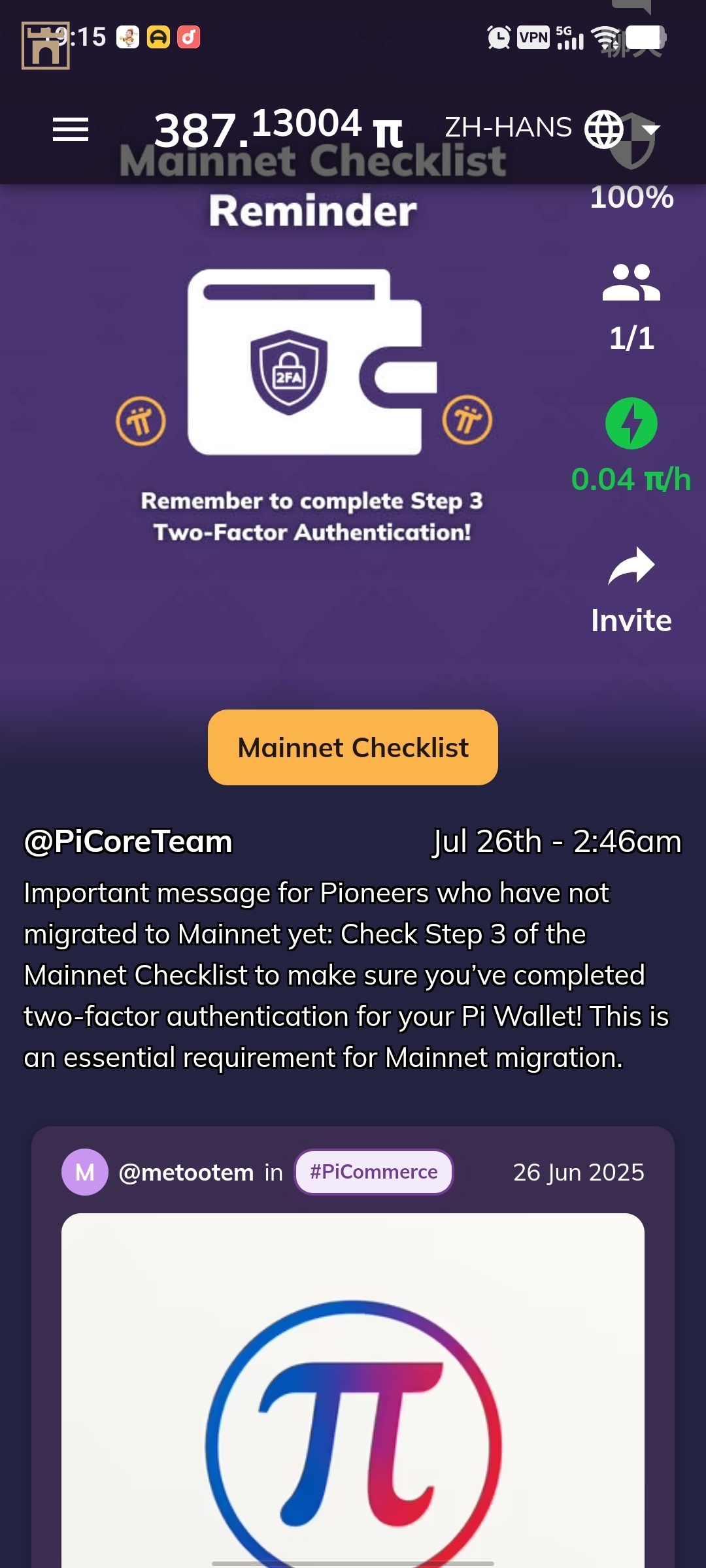
Task: Open the green lightning mining icon
Action: click(x=631, y=423)
